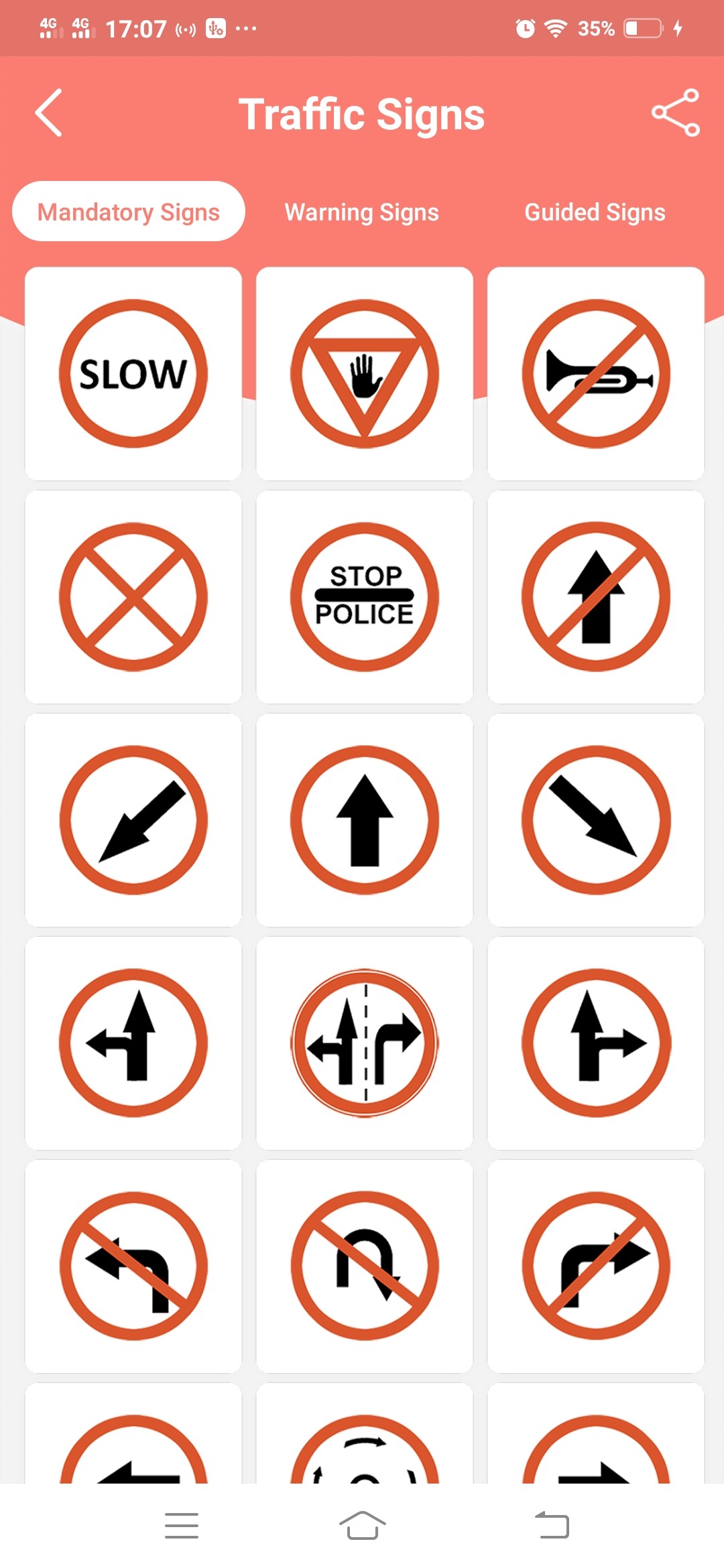Share the traffic signs app

(x=675, y=113)
